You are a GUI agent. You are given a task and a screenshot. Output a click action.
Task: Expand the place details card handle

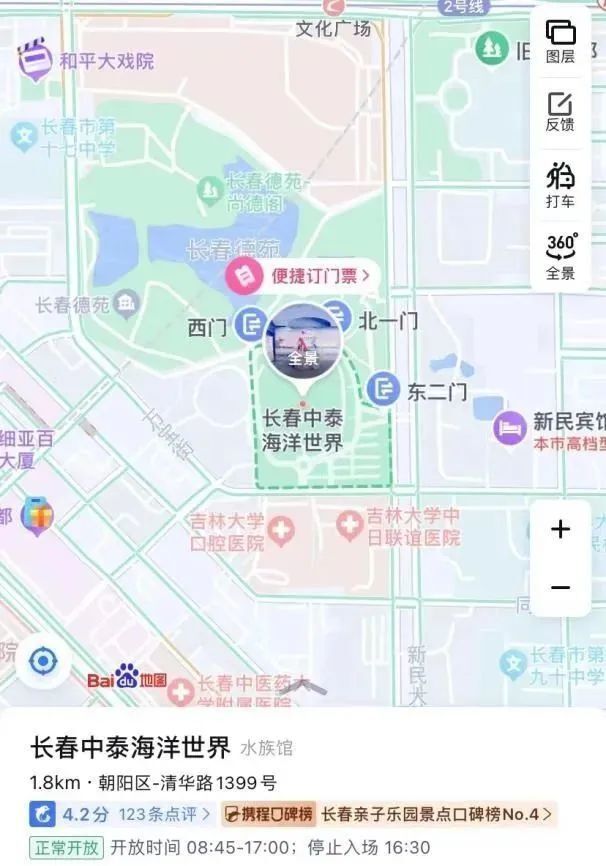303,688
